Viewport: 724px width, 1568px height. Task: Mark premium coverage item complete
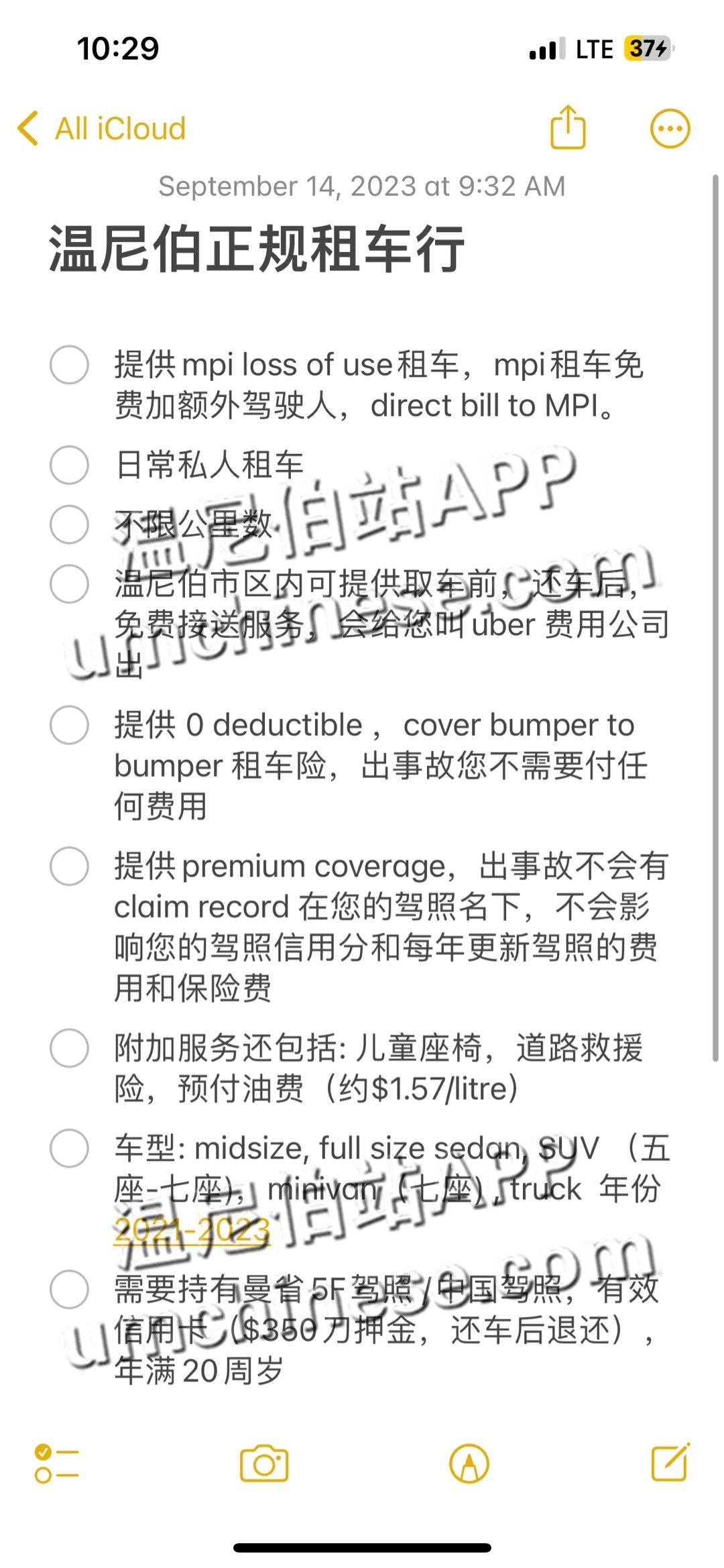pyautogui.click(x=69, y=866)
